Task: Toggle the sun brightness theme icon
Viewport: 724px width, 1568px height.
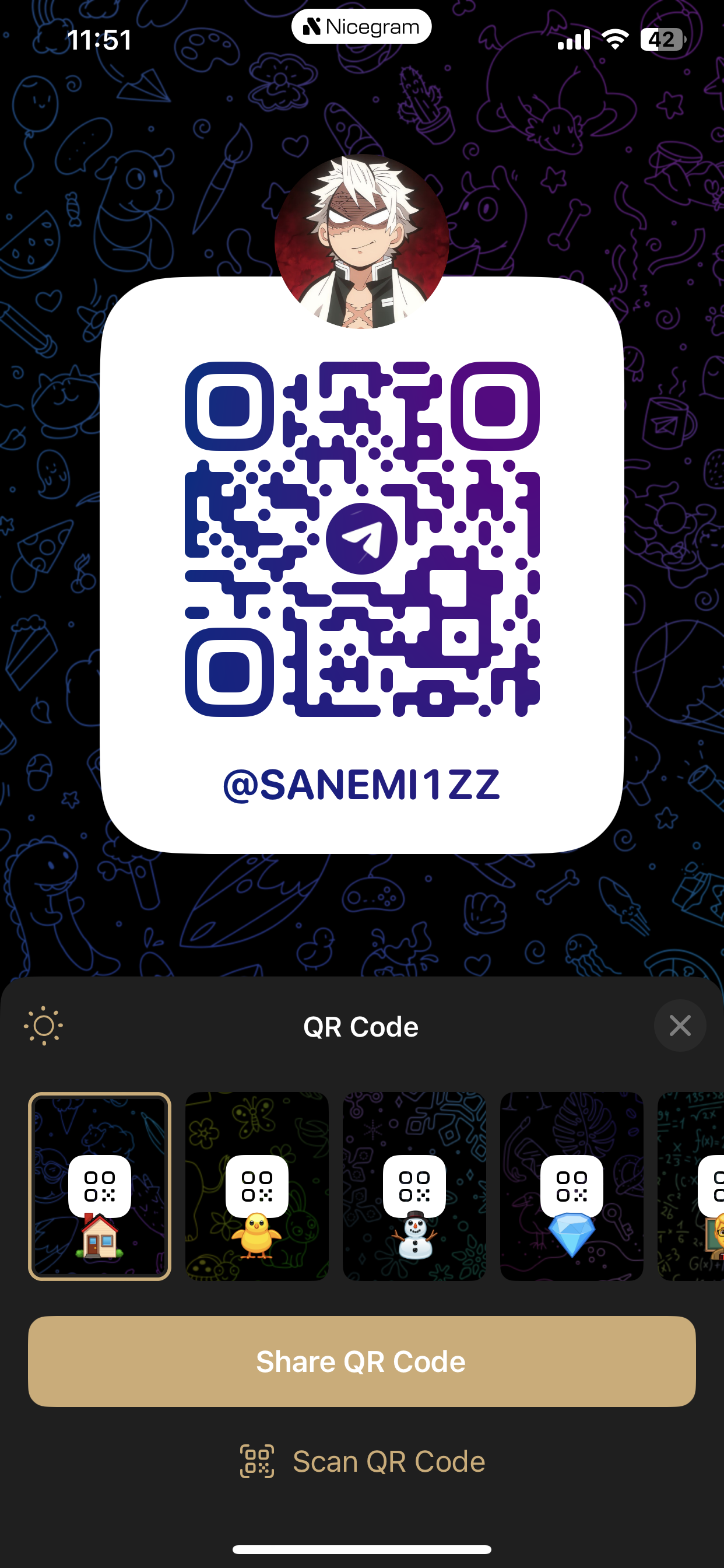Action: pyautogui.click(x=43, y=1025)
